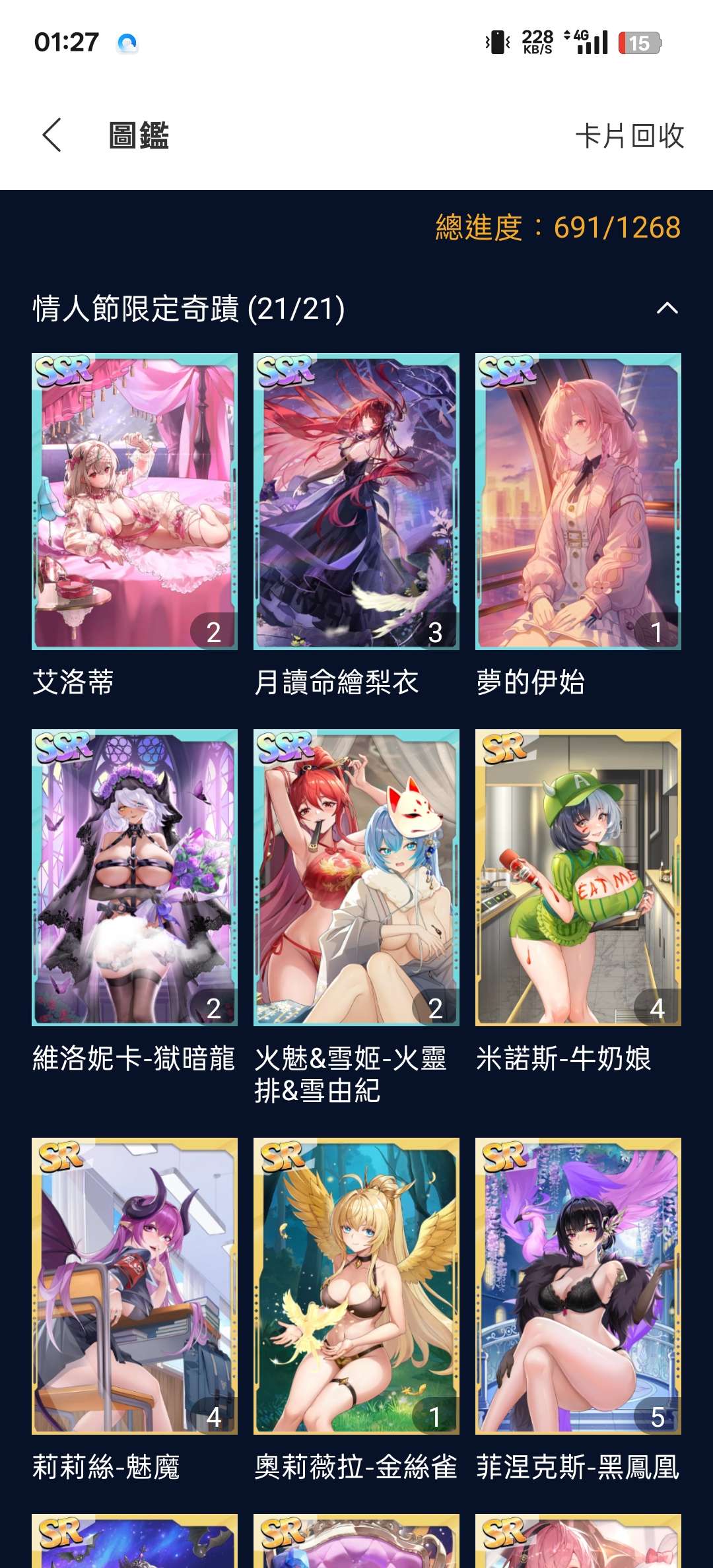Select the 夢的伊始 card
The width and height of the screenshot is (713, 1568).
pyautogui.click(x=578, y=502)
